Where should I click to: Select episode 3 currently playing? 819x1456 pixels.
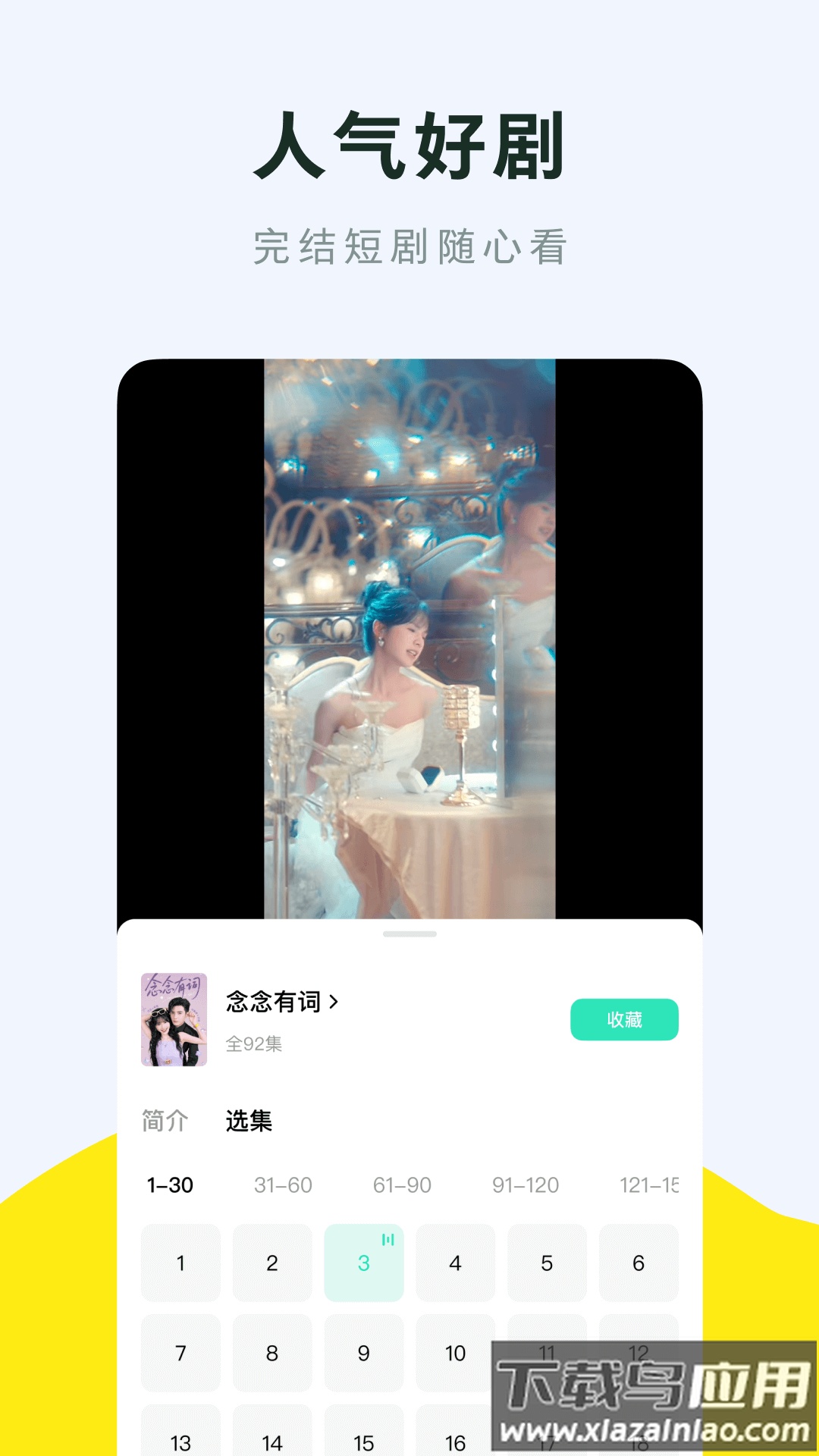click(364, 1263)
